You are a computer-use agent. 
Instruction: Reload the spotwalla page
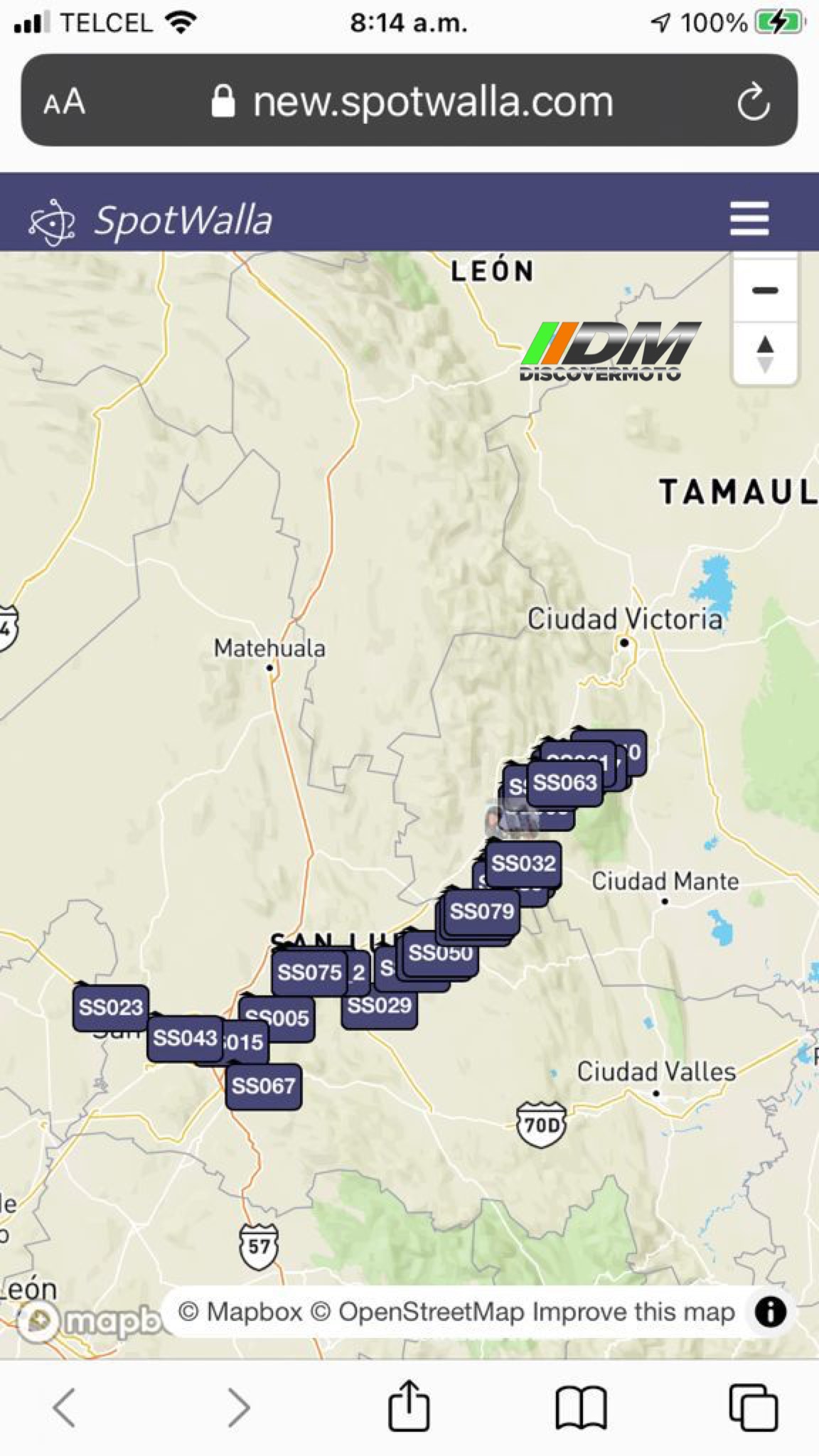[753, 102]
